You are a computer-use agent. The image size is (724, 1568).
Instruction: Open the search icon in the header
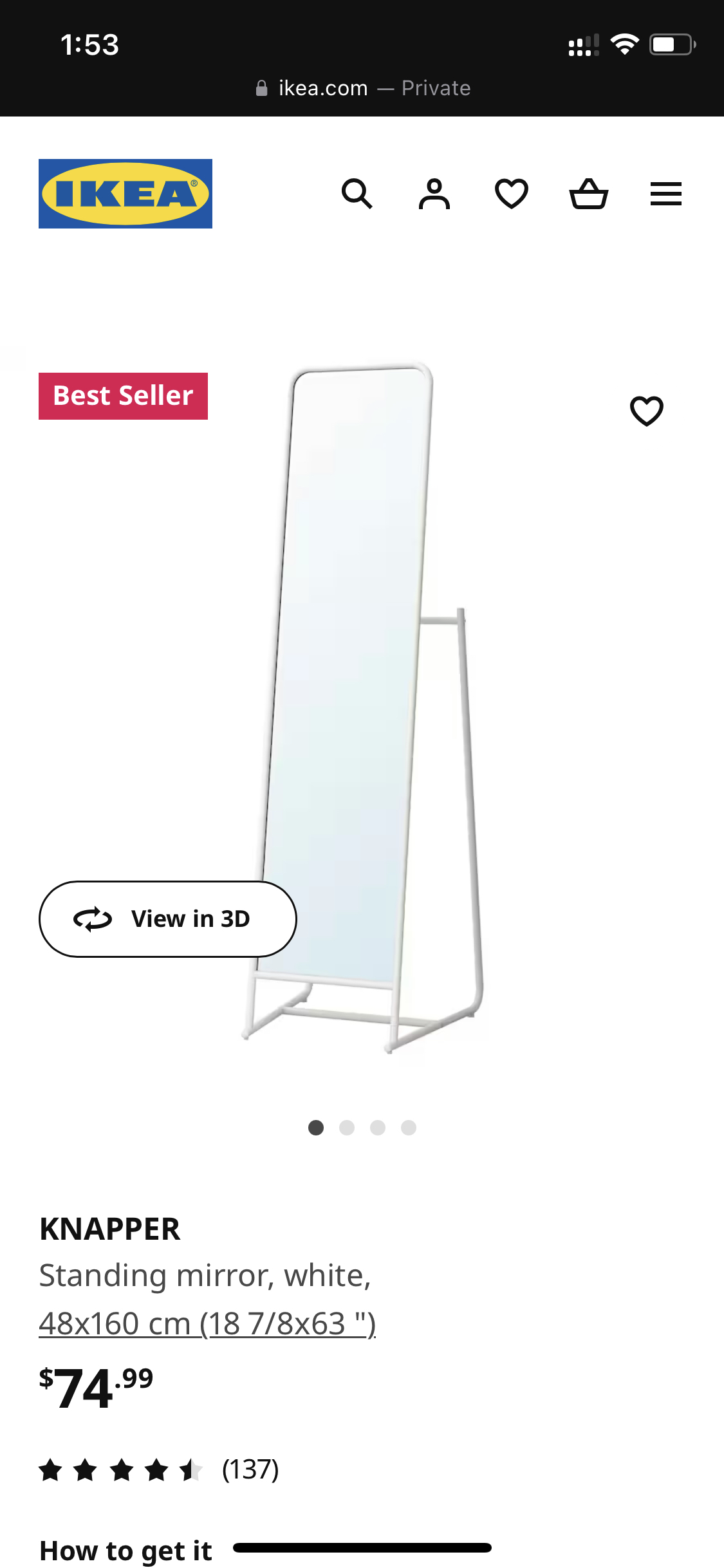(x=357, y=194)
